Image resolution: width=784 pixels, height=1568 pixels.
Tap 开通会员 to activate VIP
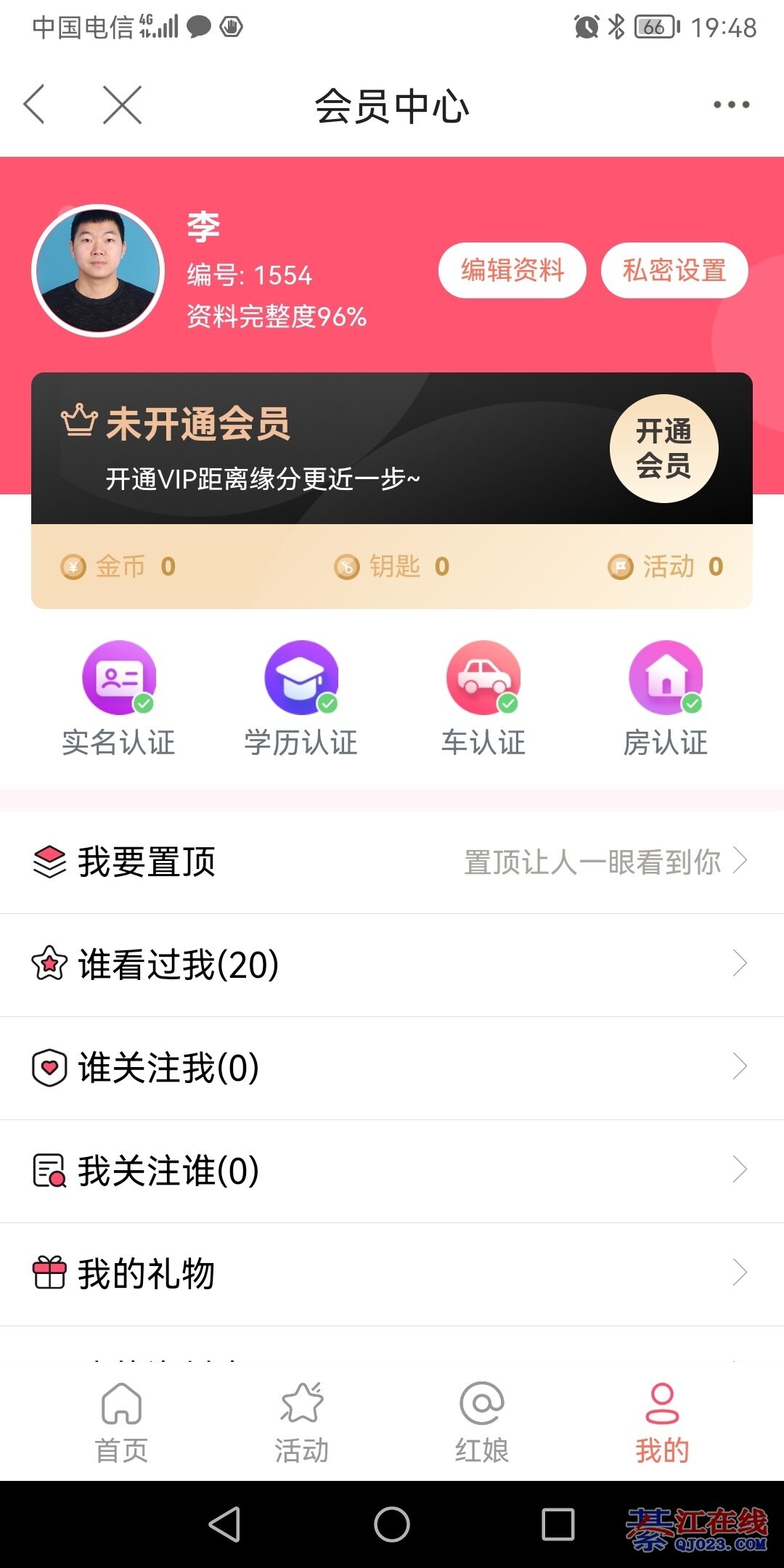pos(663,449)
